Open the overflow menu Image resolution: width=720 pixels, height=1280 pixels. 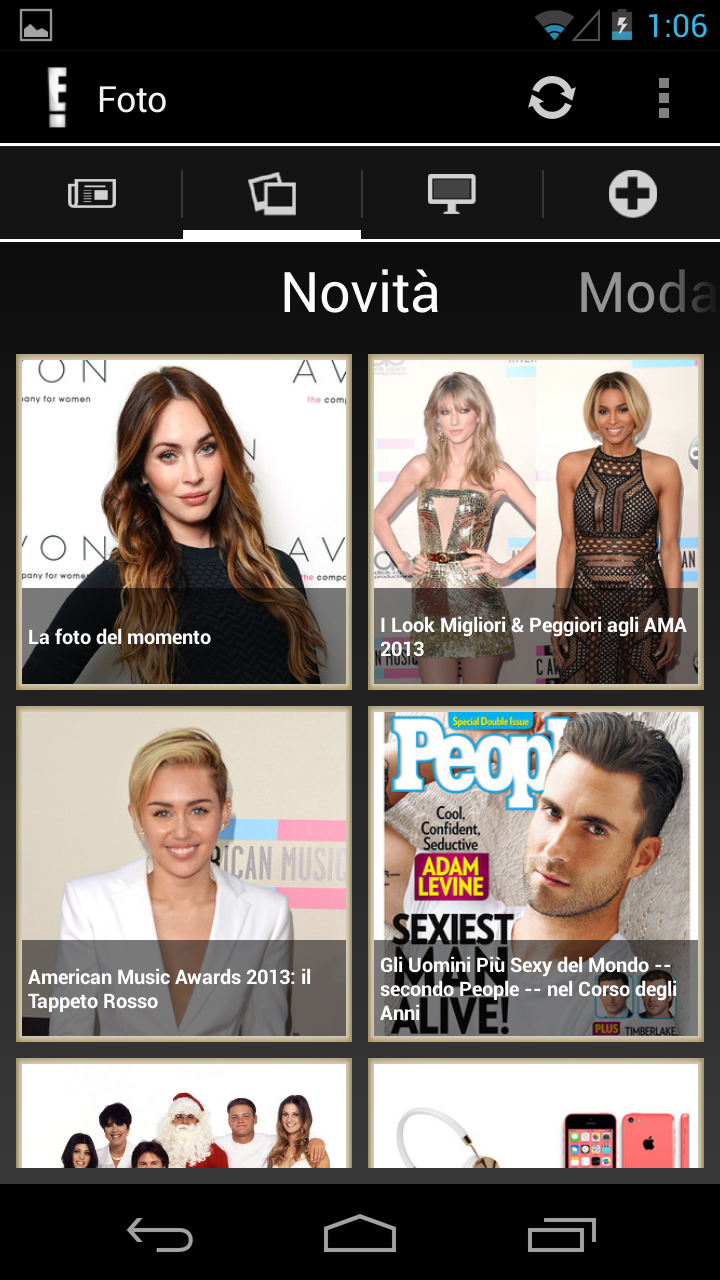point(663,99)
